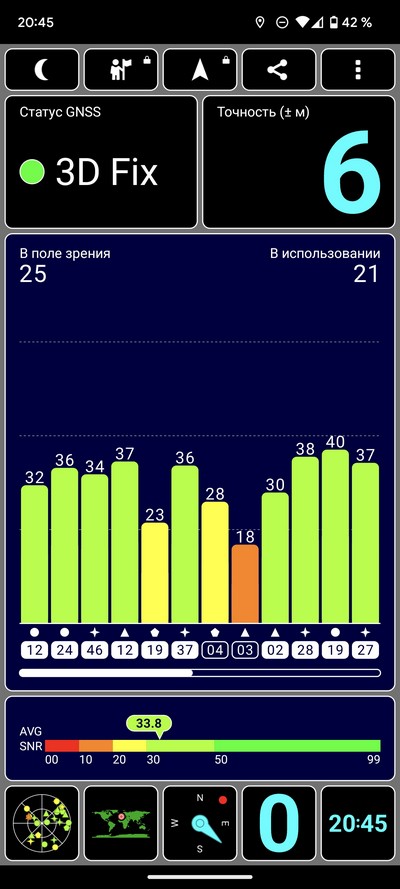Open the satellite signal bar chart panel
Viewport: 400px width, 889px height.
click(200, 462)
